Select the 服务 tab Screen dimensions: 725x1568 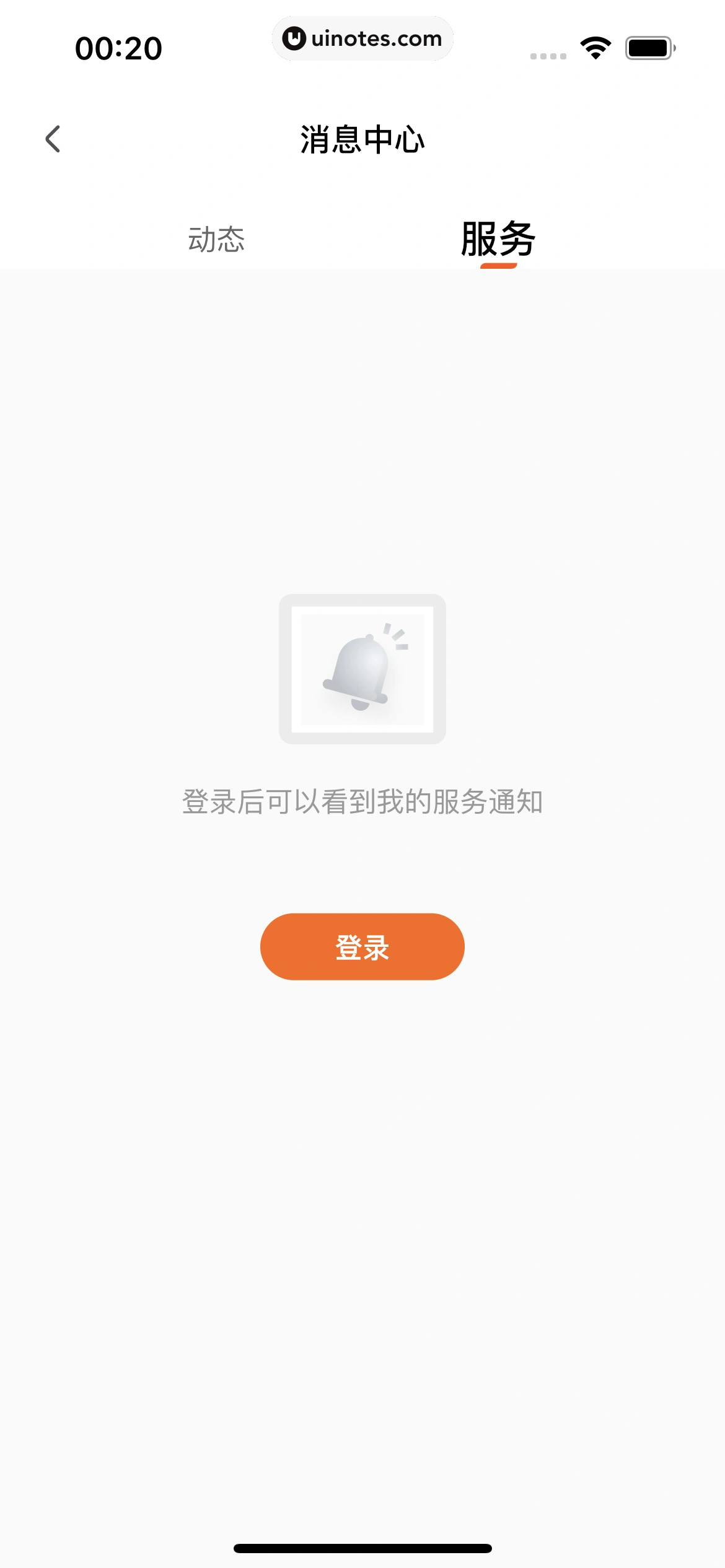click(x=498, y=239)
